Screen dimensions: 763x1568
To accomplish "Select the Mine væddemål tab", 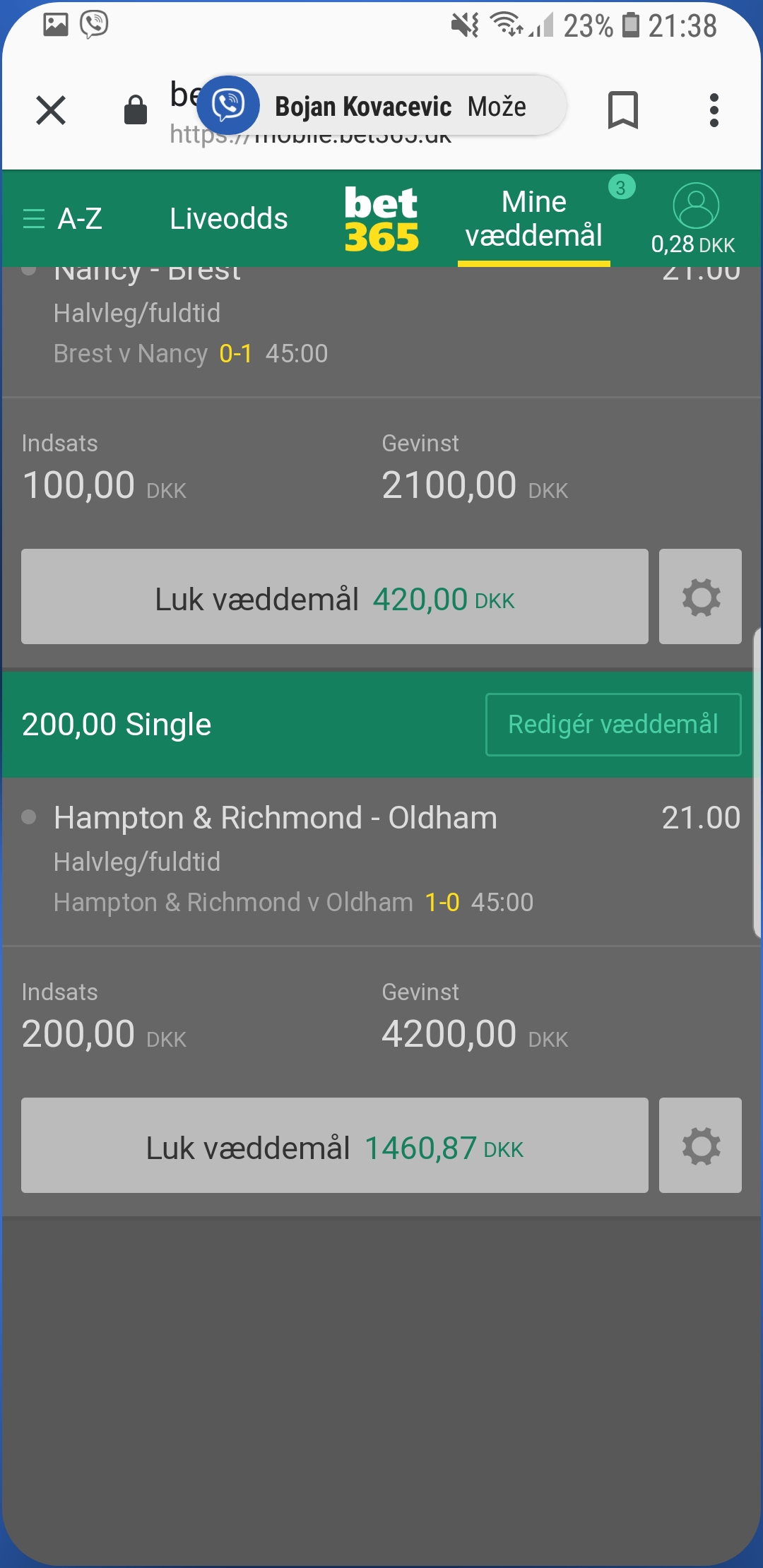I will coord(534,219).
